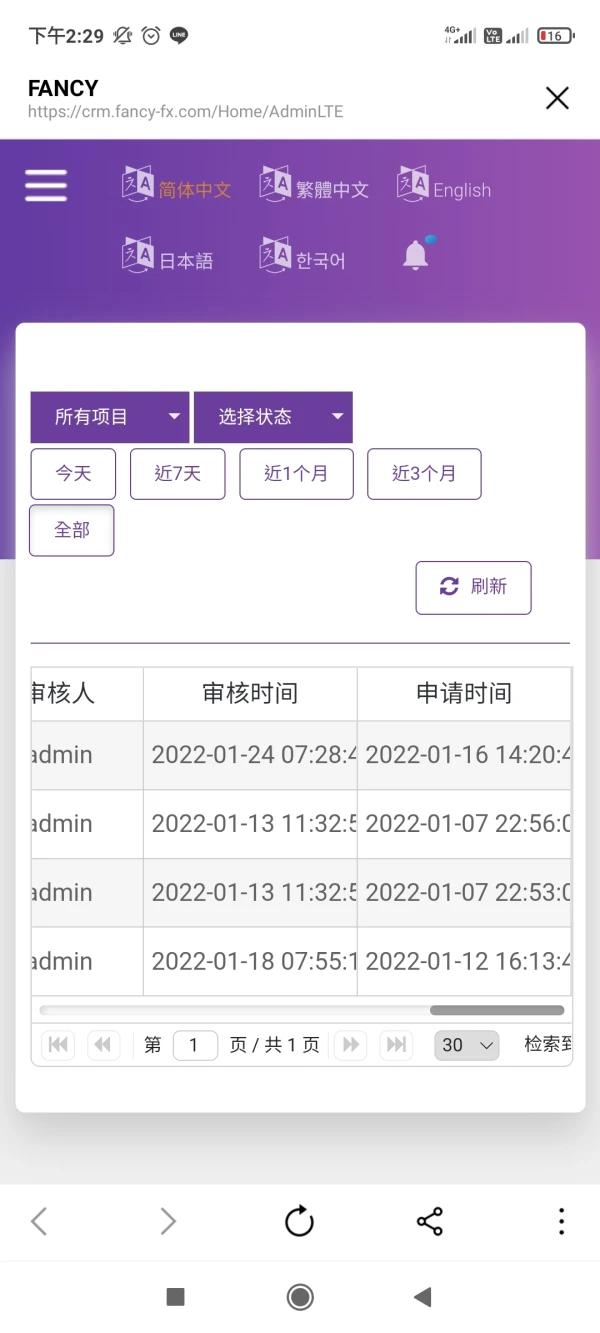Show records from 近3个月
This screenshot has height=1333, width=600.
point(424,474)
